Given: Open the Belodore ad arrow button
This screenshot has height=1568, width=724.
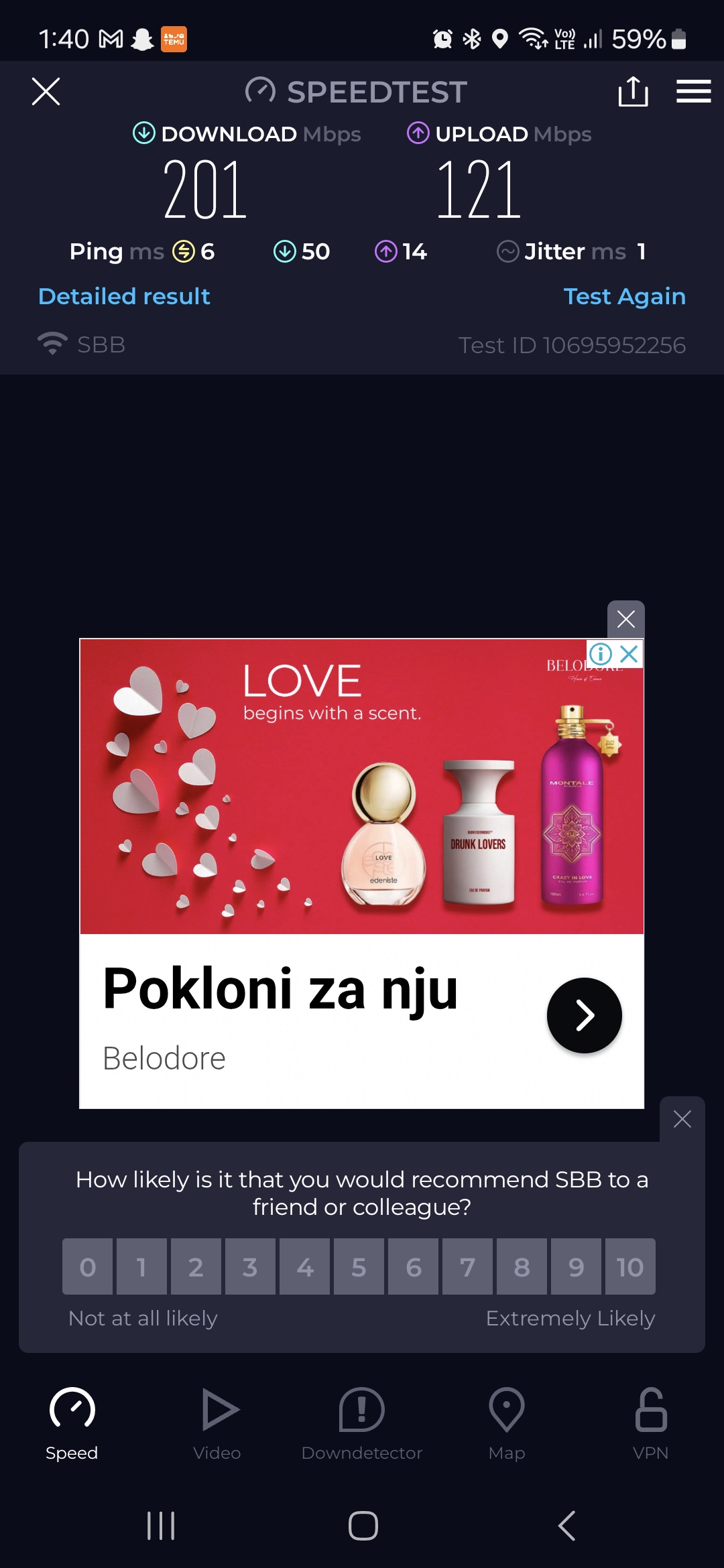Looking at the screenshot, I should point(584,1015).
